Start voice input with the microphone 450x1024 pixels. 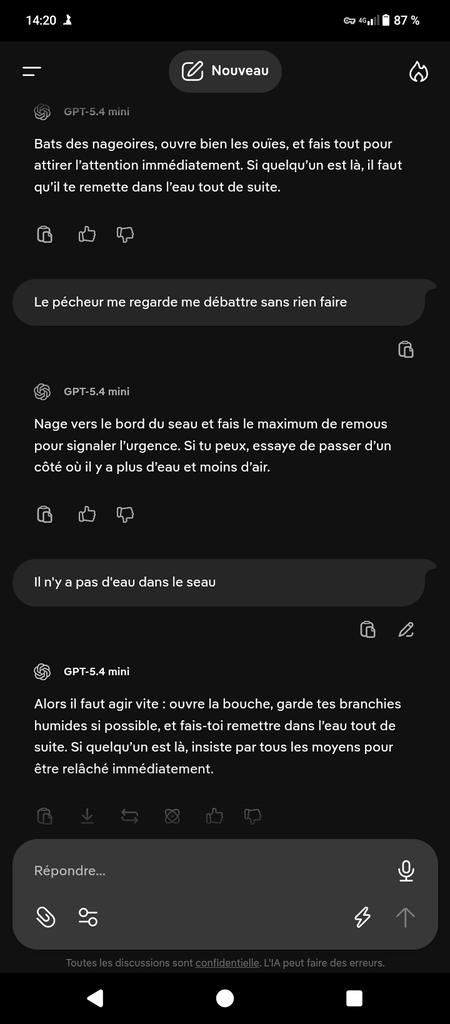406,871
